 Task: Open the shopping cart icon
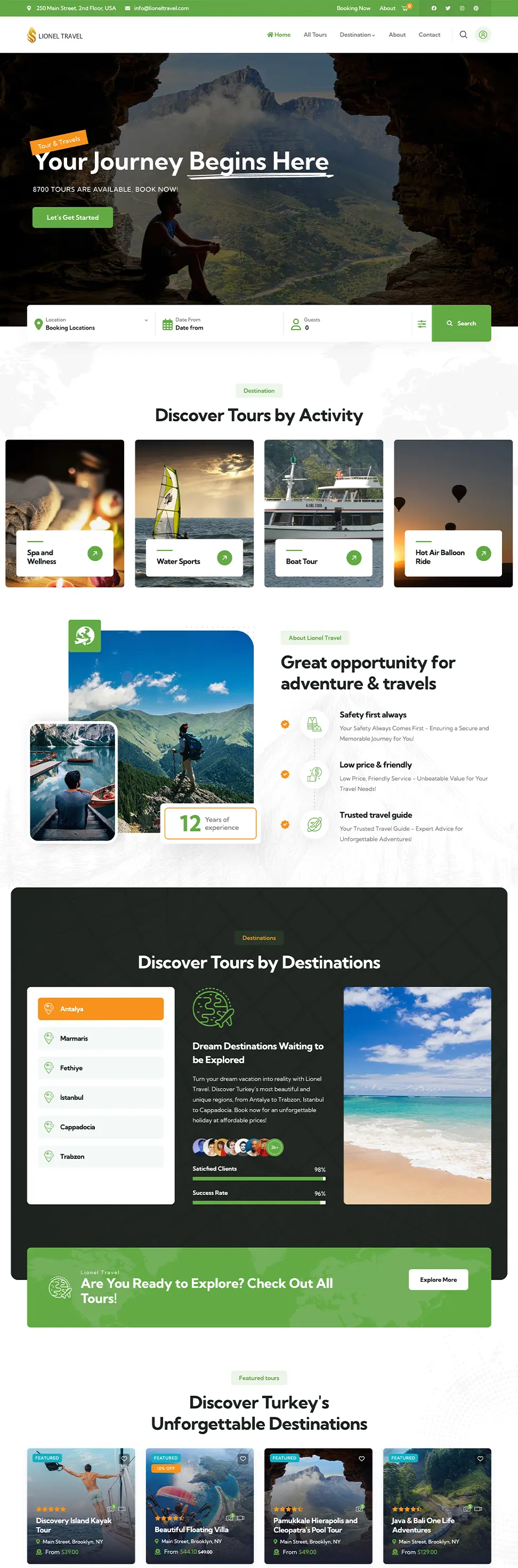click(405, 9)
